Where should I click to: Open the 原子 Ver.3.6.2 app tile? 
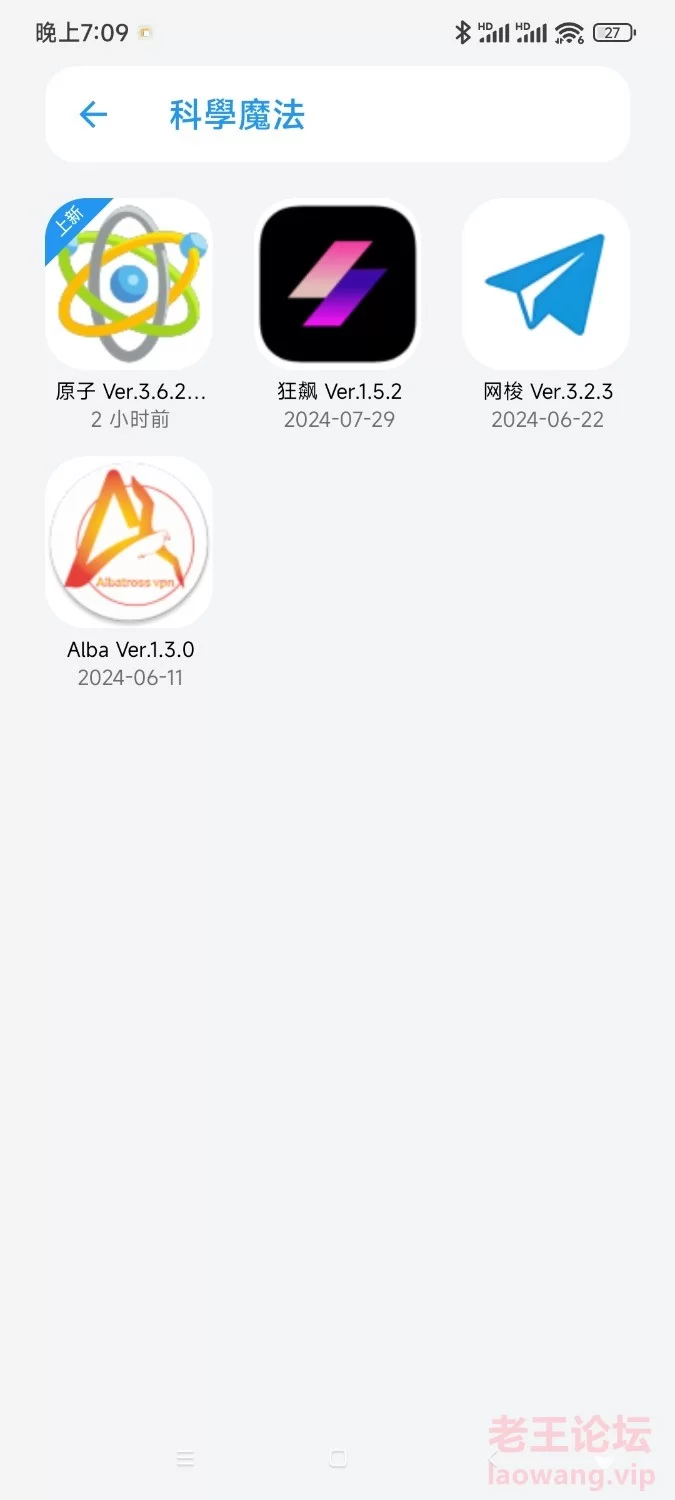click(129, 284)
